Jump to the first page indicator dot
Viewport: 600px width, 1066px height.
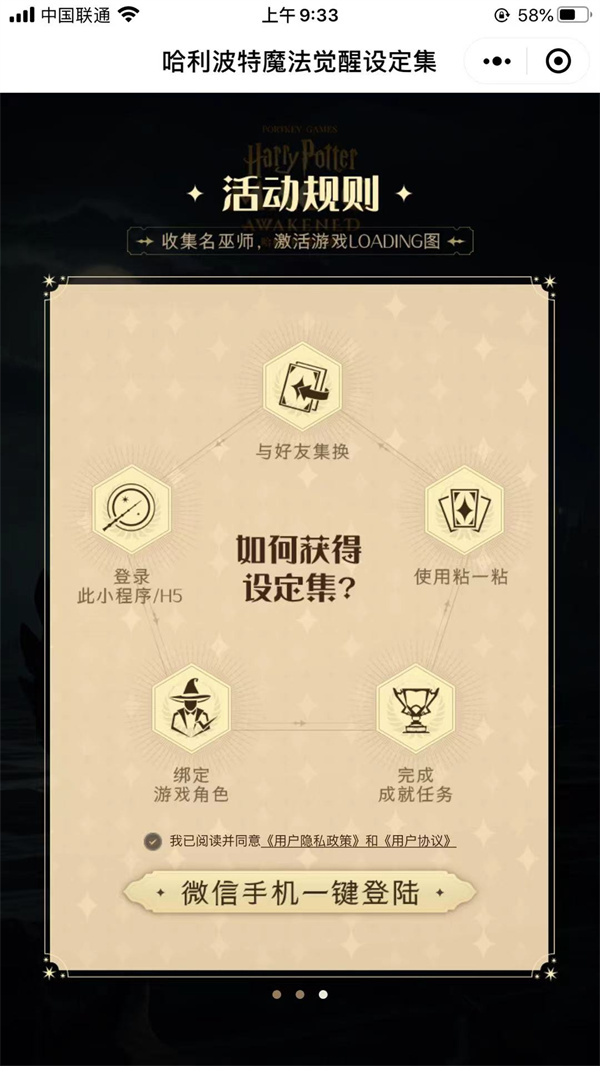[x=277, y=994]
